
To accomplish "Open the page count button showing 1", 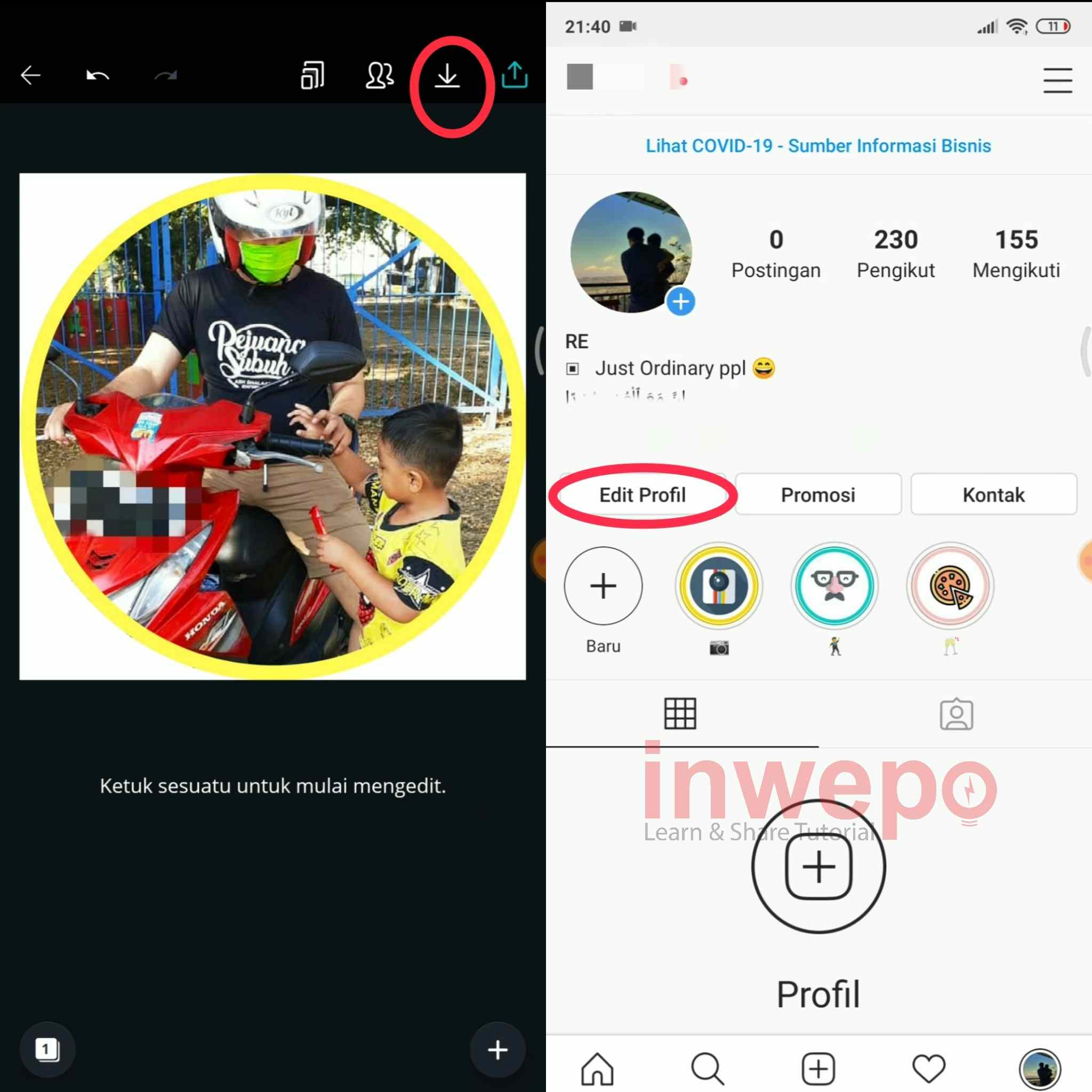I will (47, 1049).
